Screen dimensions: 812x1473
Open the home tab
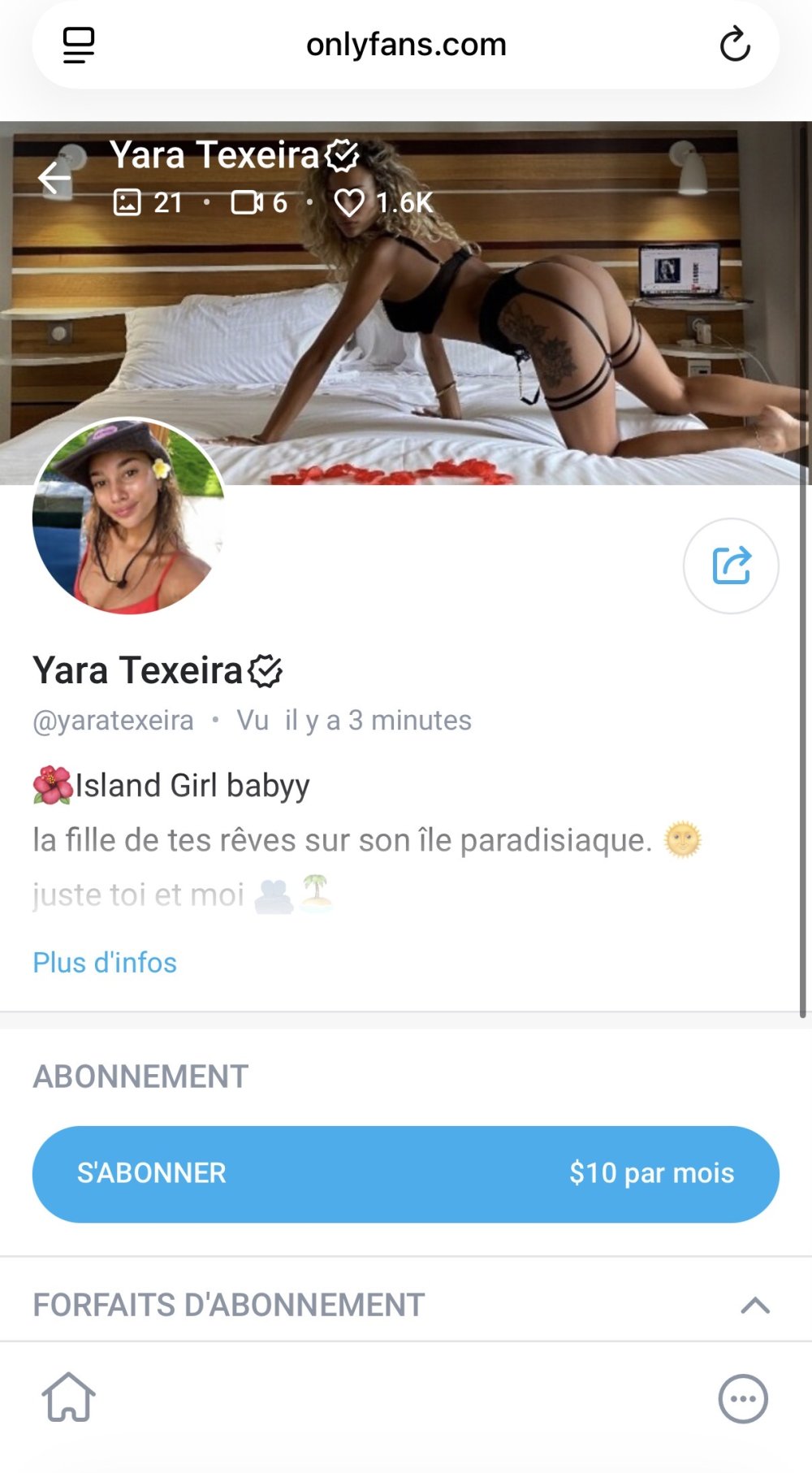[69, 1397]
